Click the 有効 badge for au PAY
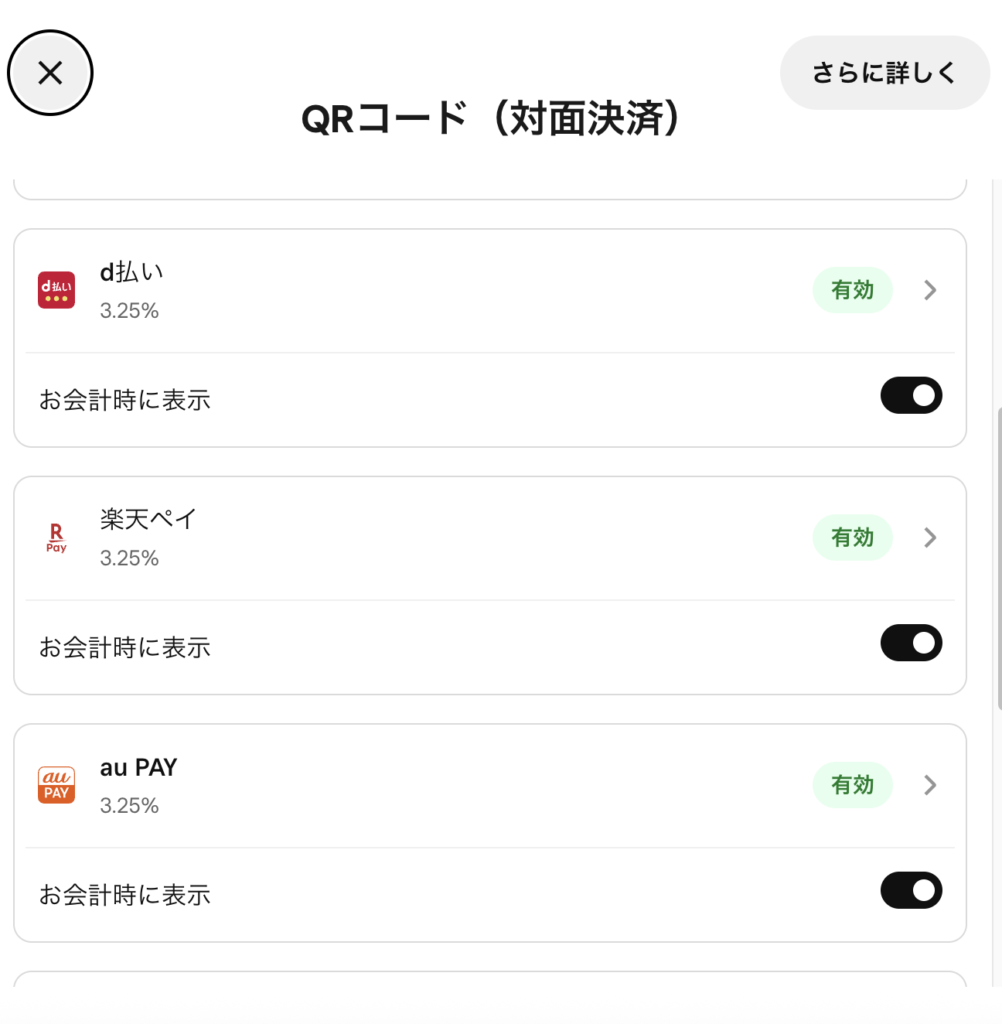Screen dimensions: 1002x1024 click(x=852, y=784)
